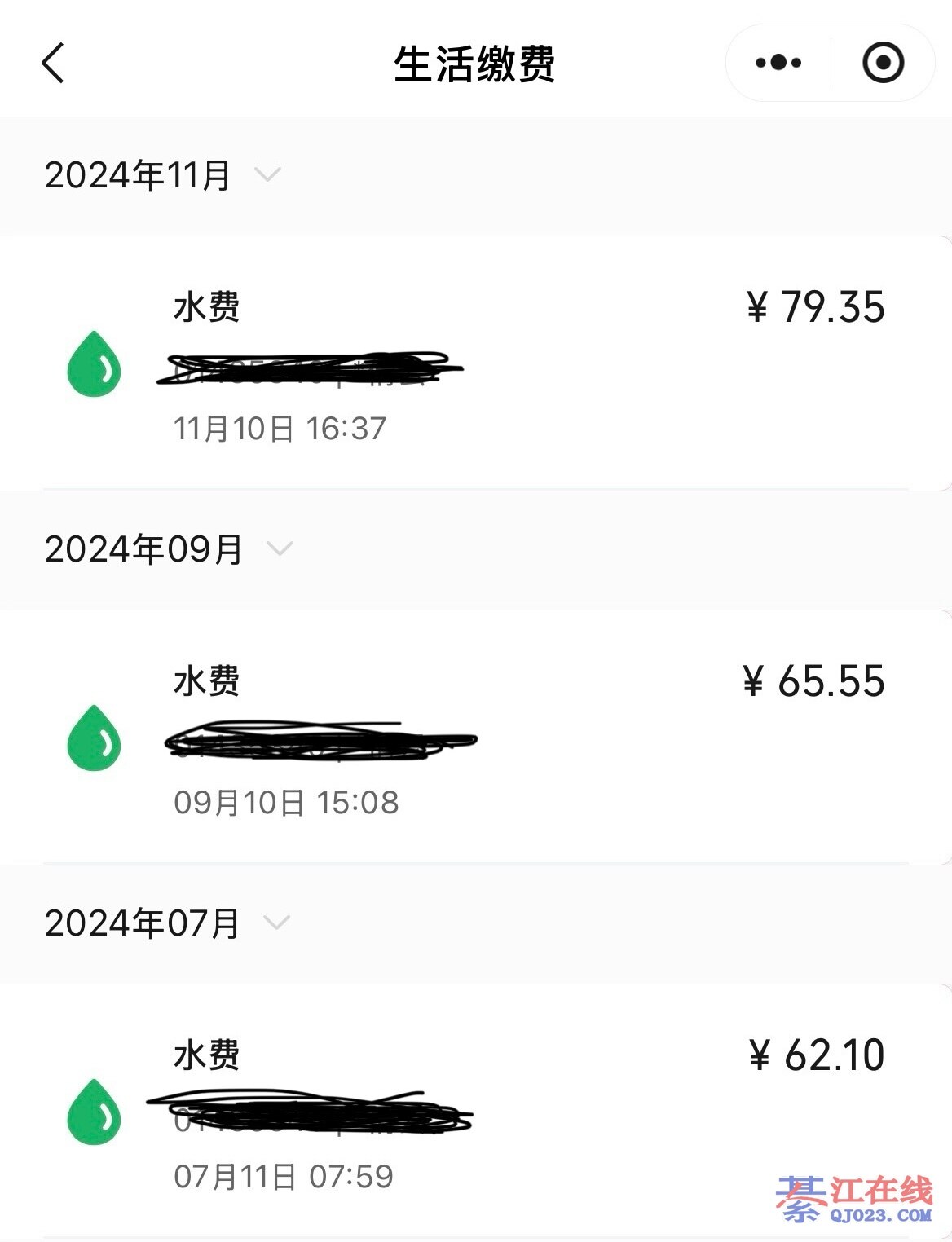Open the mini program three-dot menu
Viewport: 952px width, 1242px height.
coord(778,63)
